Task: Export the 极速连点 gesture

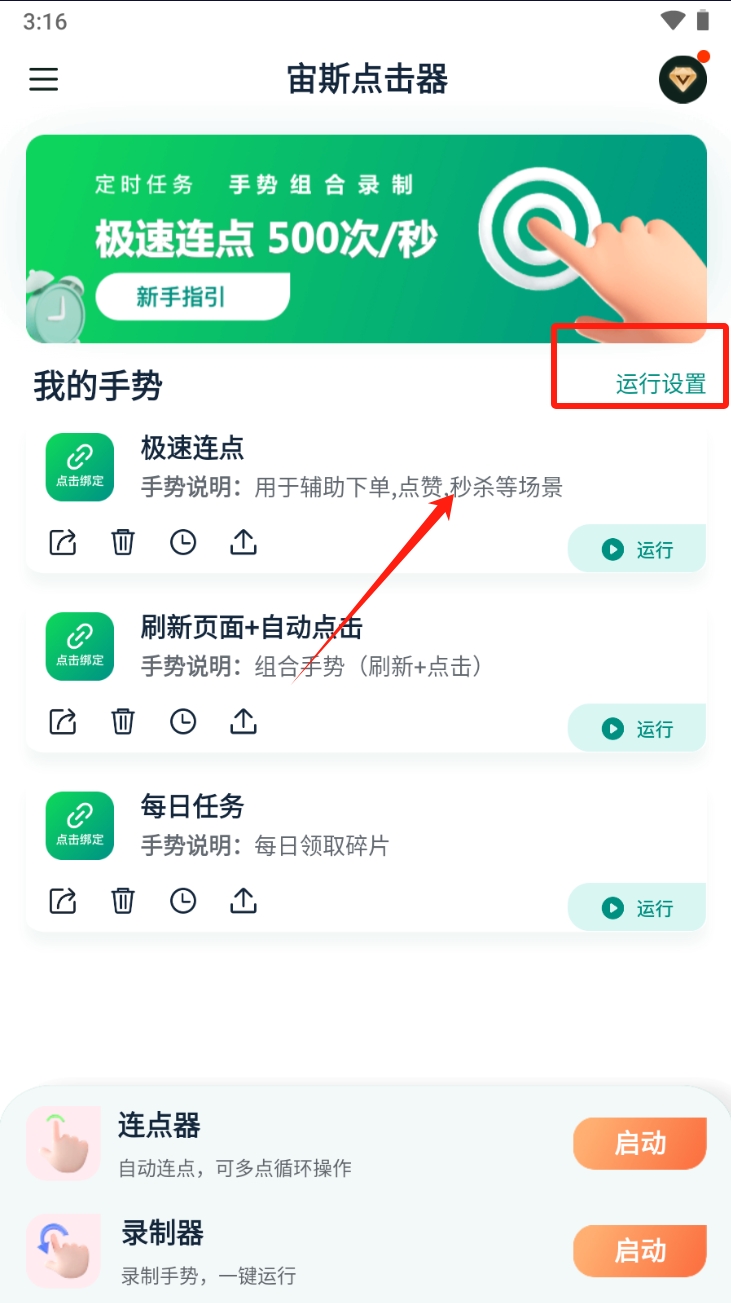Action: (243, 542)
